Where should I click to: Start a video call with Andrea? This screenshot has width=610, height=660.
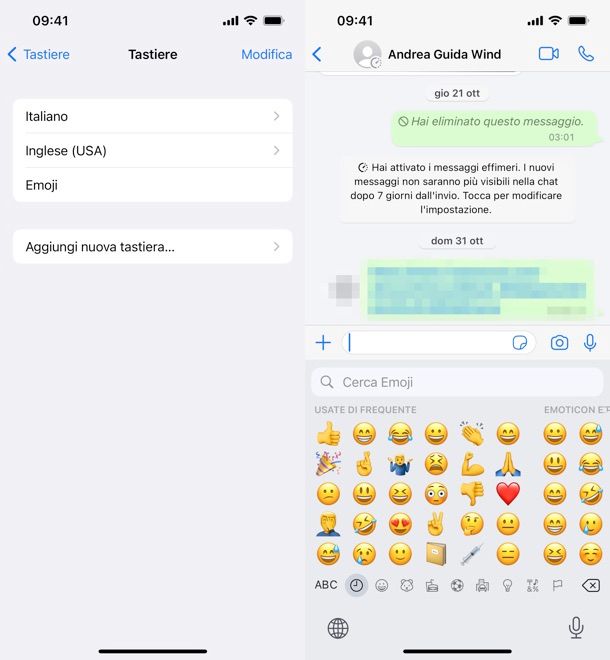click(548, 54)
